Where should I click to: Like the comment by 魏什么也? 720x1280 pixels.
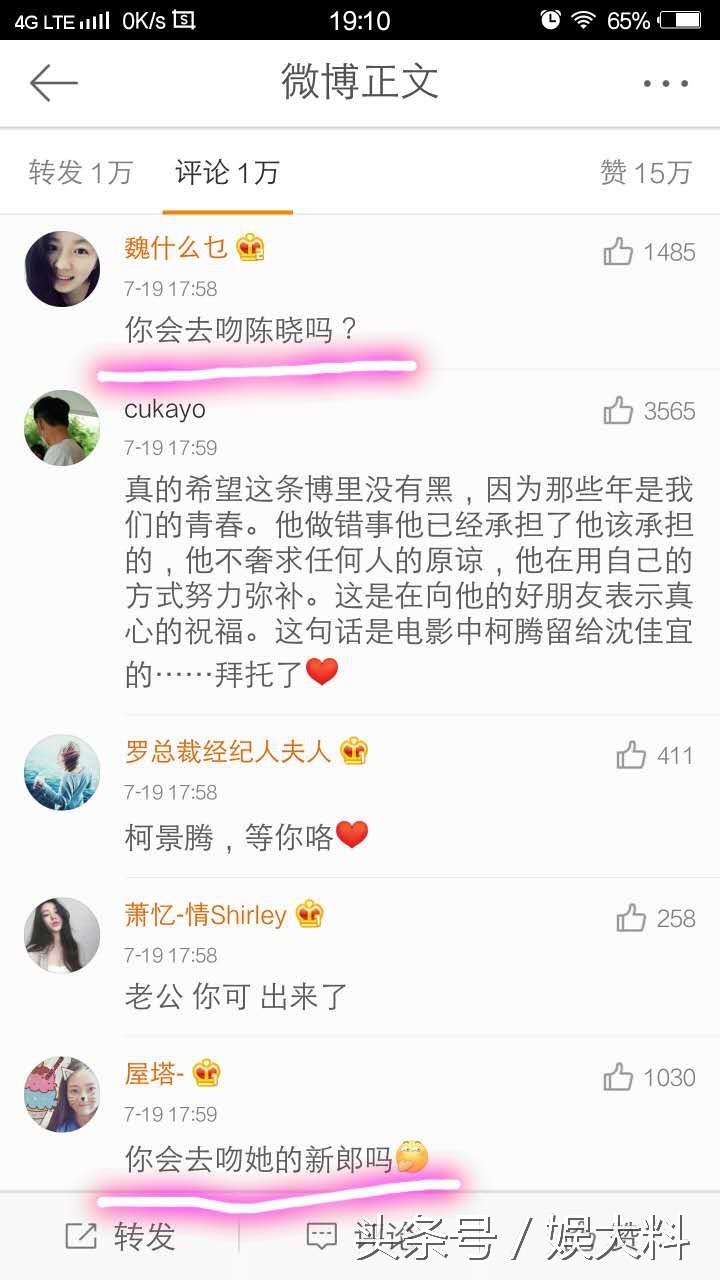coord(619,252)
